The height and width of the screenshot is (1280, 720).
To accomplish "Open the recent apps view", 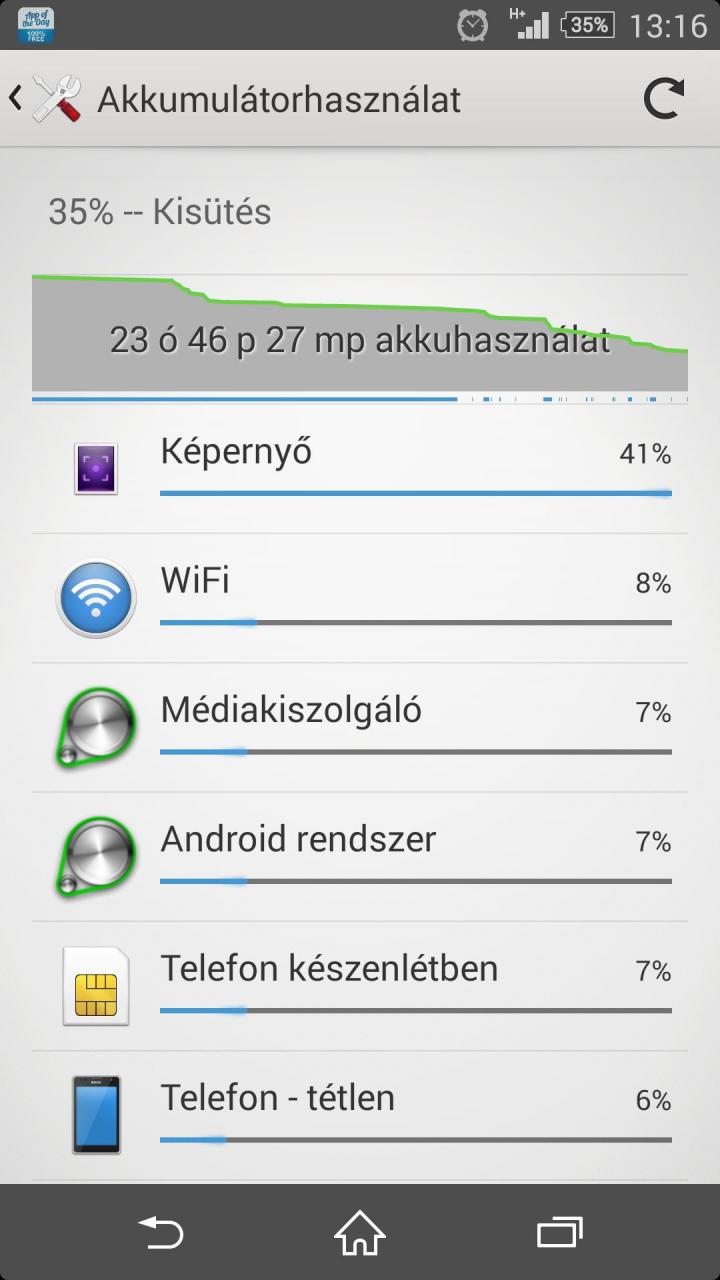I will [x=559, y=1232].
